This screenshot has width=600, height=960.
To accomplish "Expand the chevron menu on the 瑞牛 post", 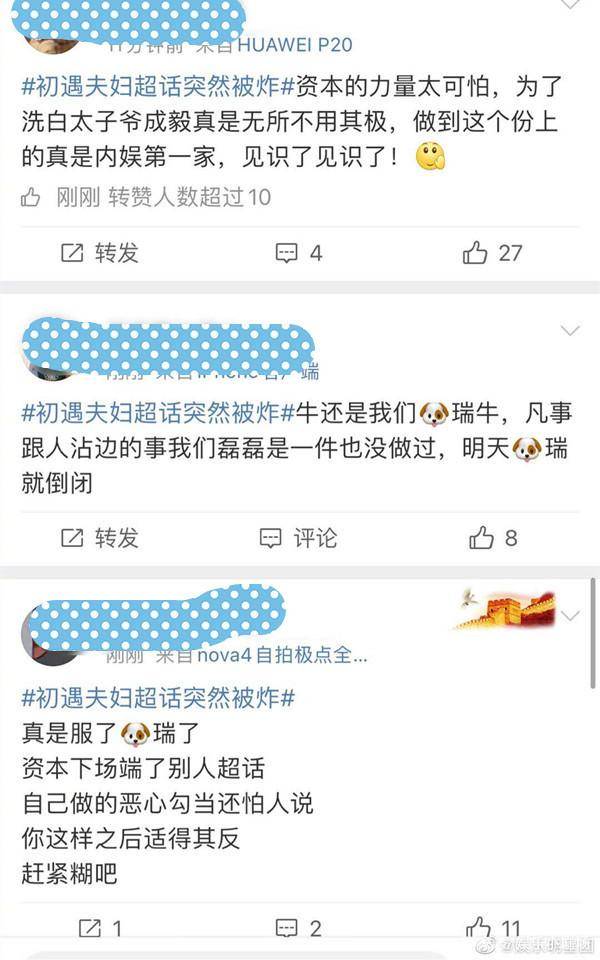I will click(x=570, y=331).
